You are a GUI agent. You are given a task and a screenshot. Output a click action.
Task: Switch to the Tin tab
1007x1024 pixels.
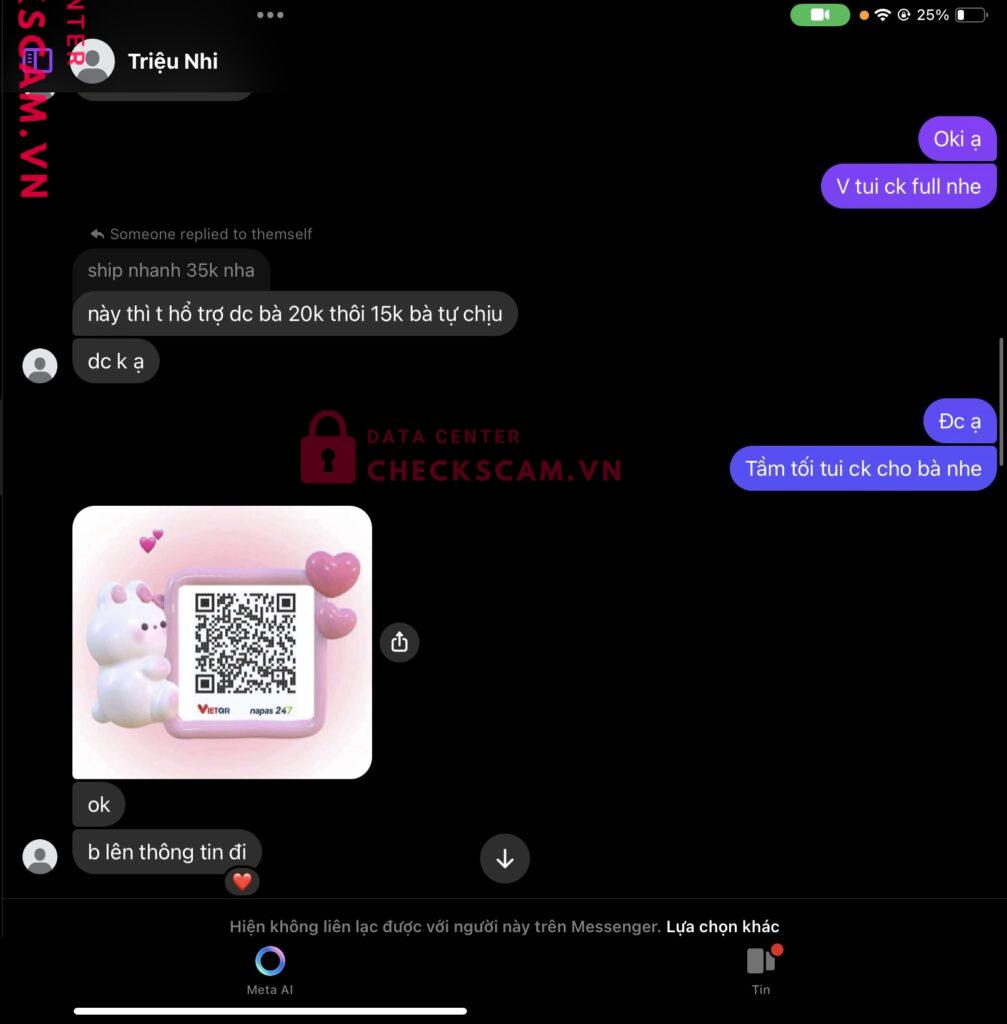[761, 969]
